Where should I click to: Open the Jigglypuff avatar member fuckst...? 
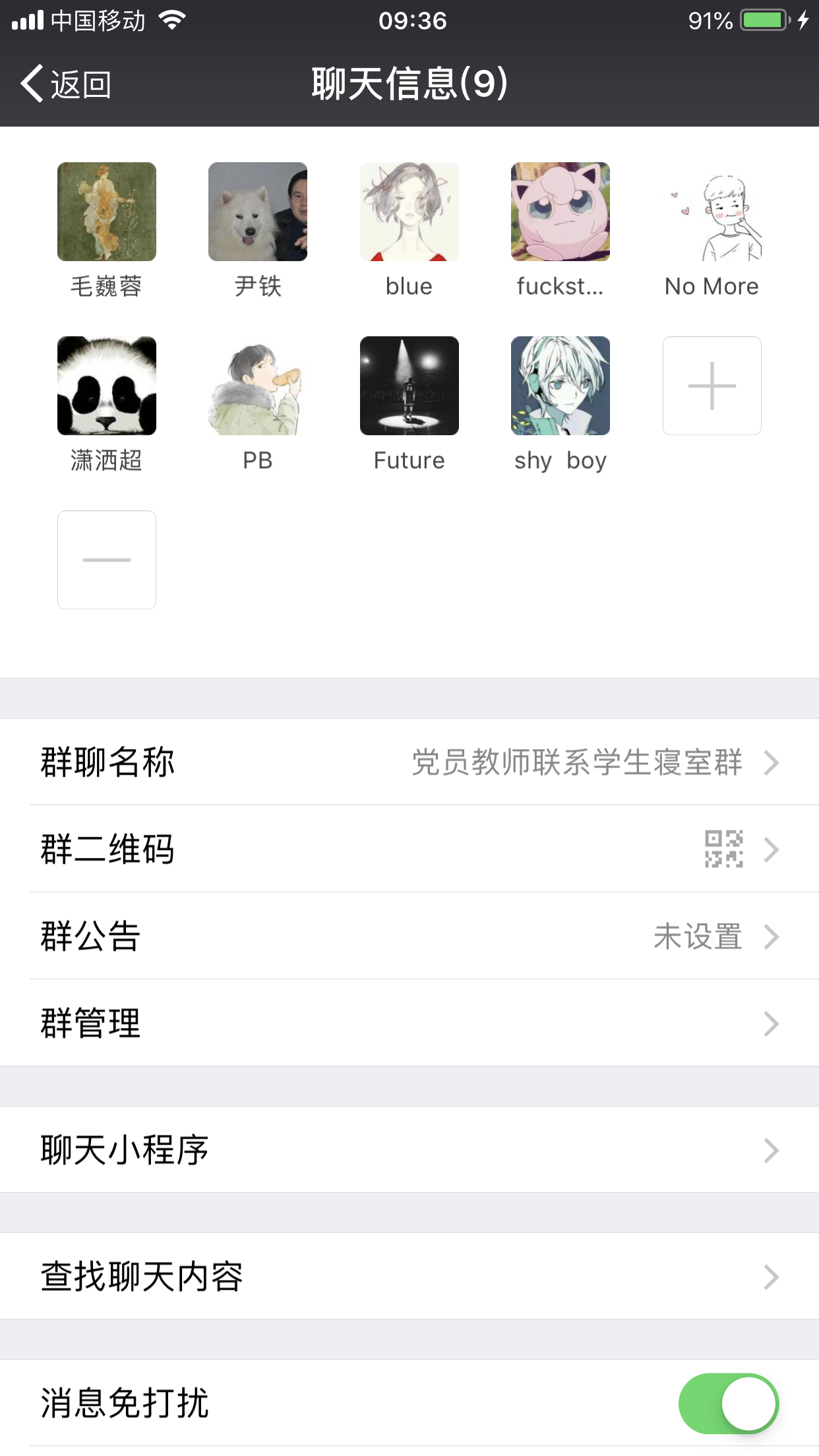pyautogui.click(x=561, y=212)
